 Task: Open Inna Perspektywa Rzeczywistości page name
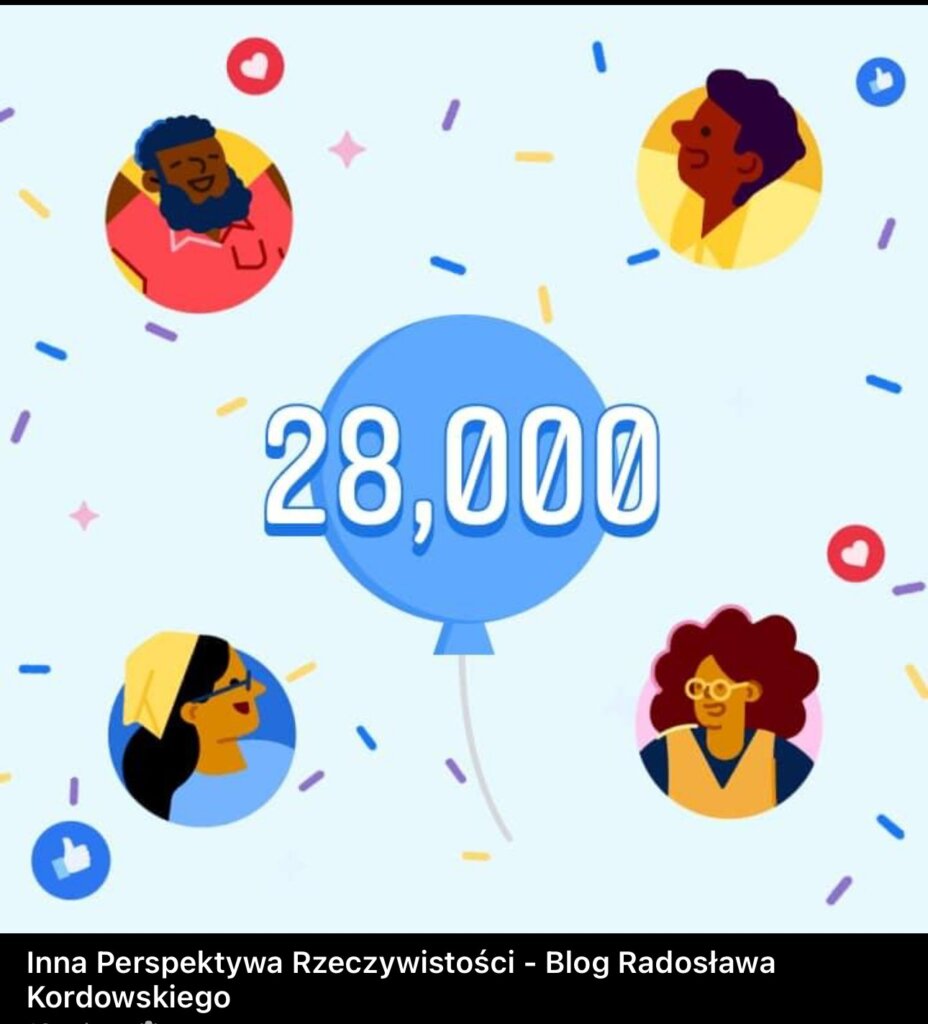click(400, 979)
